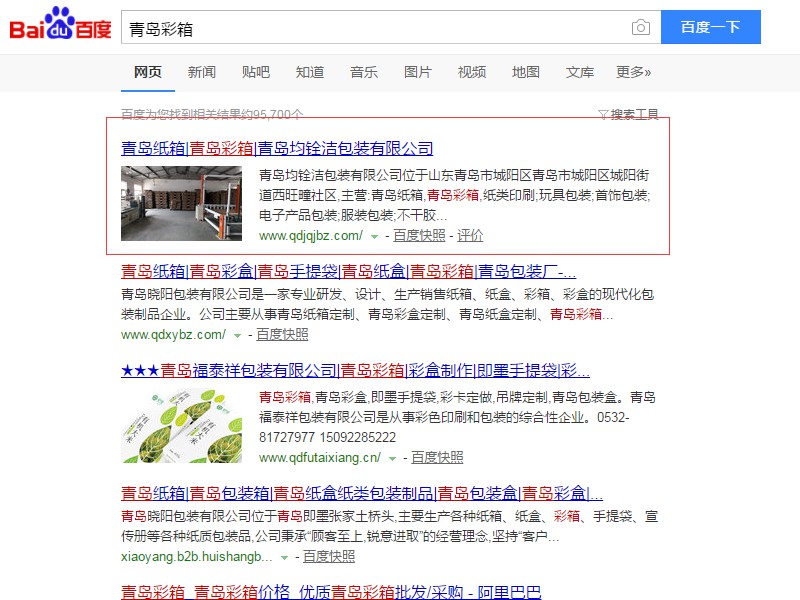Open the camera image search icon
Viewport: 800px width, 600px height.
click(640, 28)
